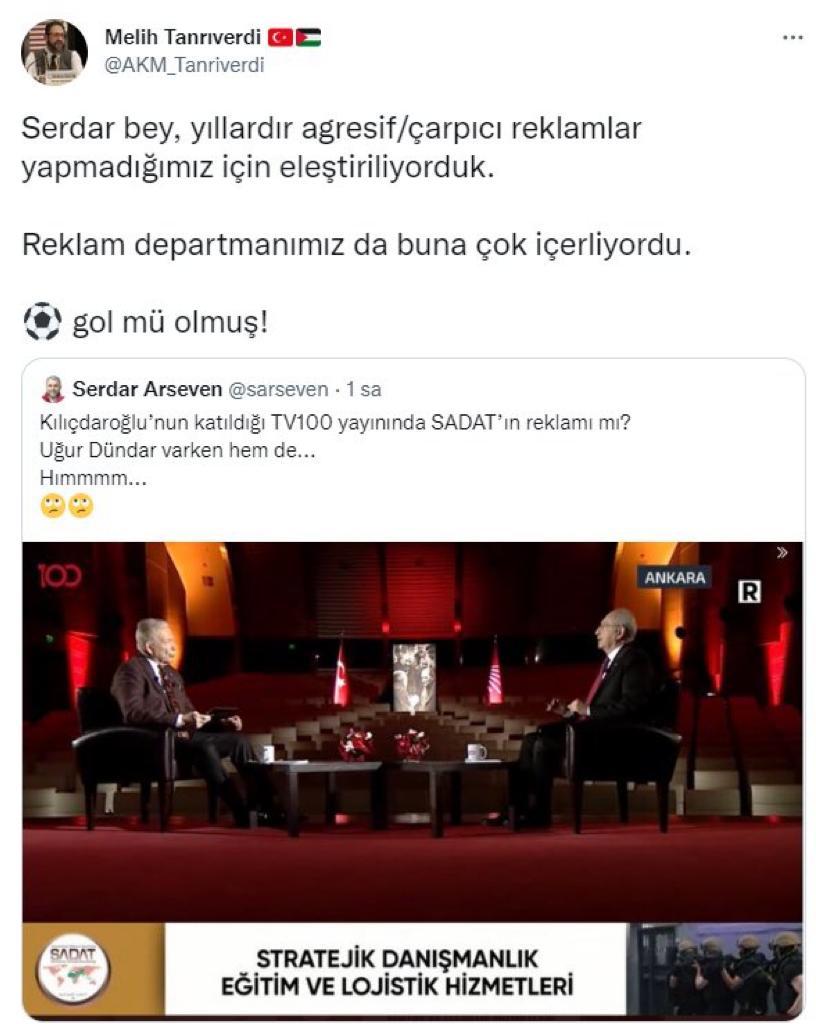Viewport: 816px width, 1024px height.
Task: Open the @AKM_Tanriverdi profile handle
Action: pos(184,65)
